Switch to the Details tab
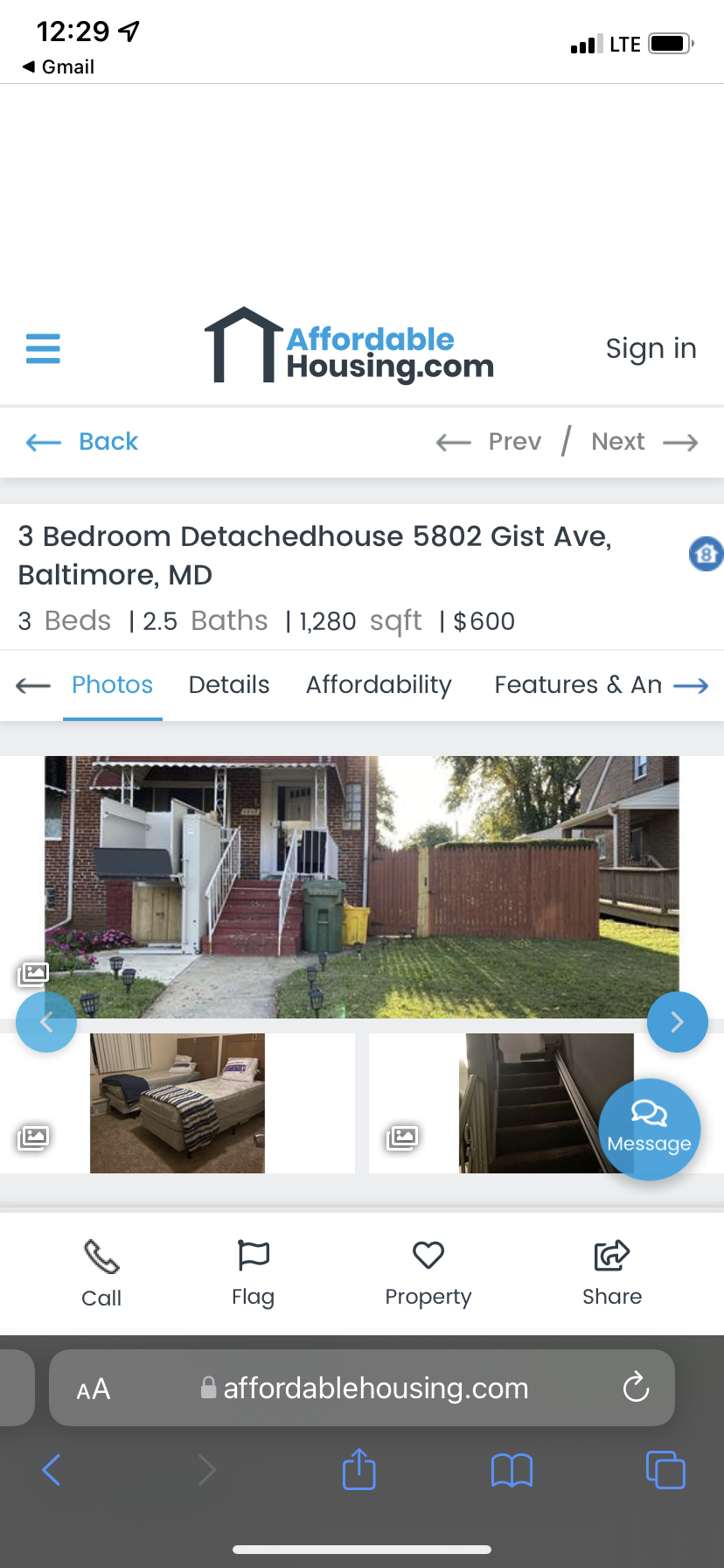Screen dimensions: 724x1568 click(229, 685)
